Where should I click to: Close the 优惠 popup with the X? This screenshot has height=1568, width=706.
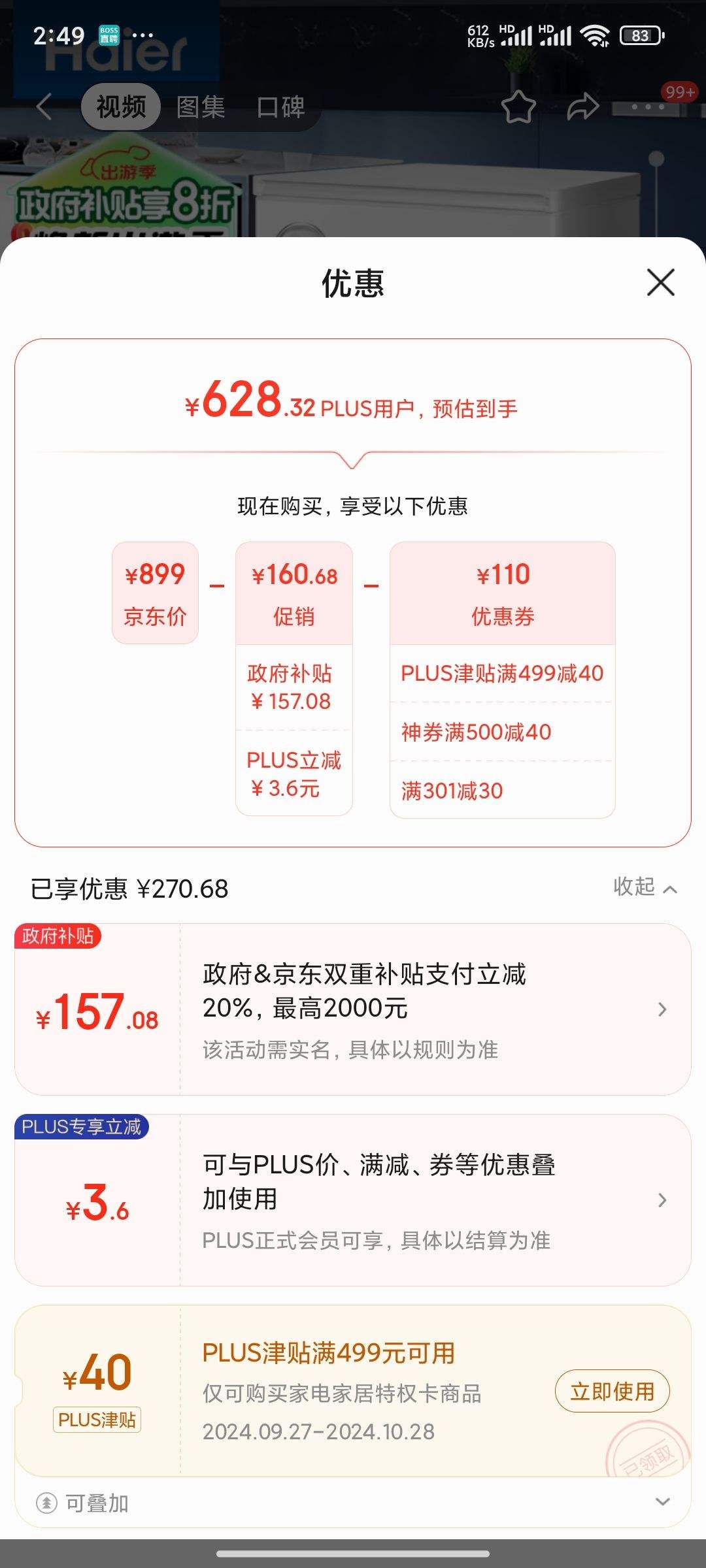tap(660, 283)
